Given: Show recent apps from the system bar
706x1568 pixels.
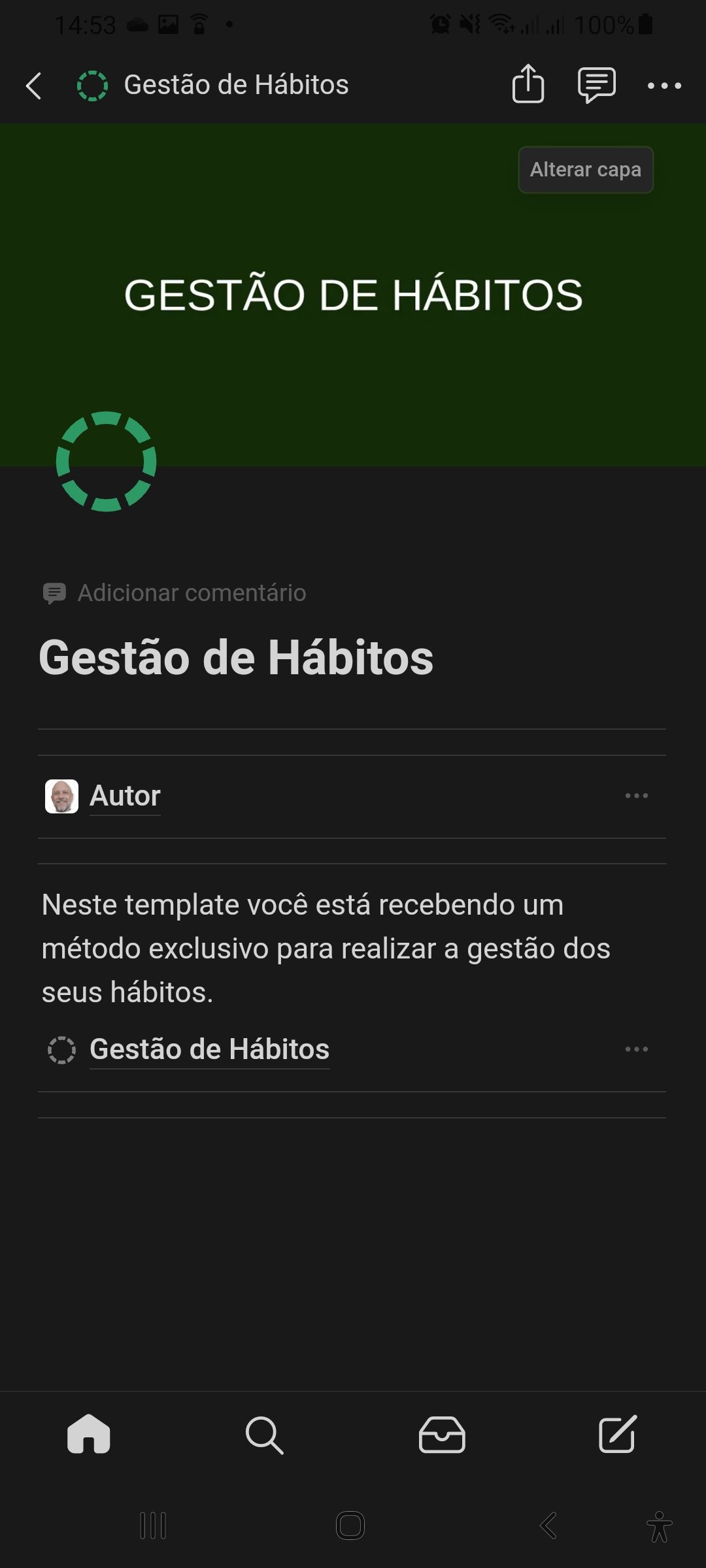Looking at the screenshot, I should (153, 1526).
